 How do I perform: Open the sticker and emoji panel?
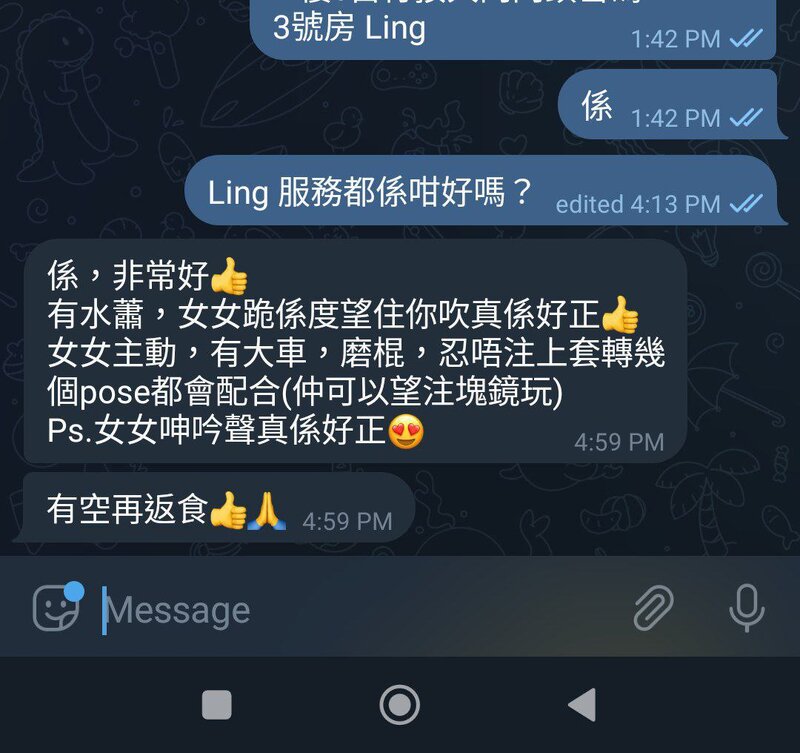[56, 607]
